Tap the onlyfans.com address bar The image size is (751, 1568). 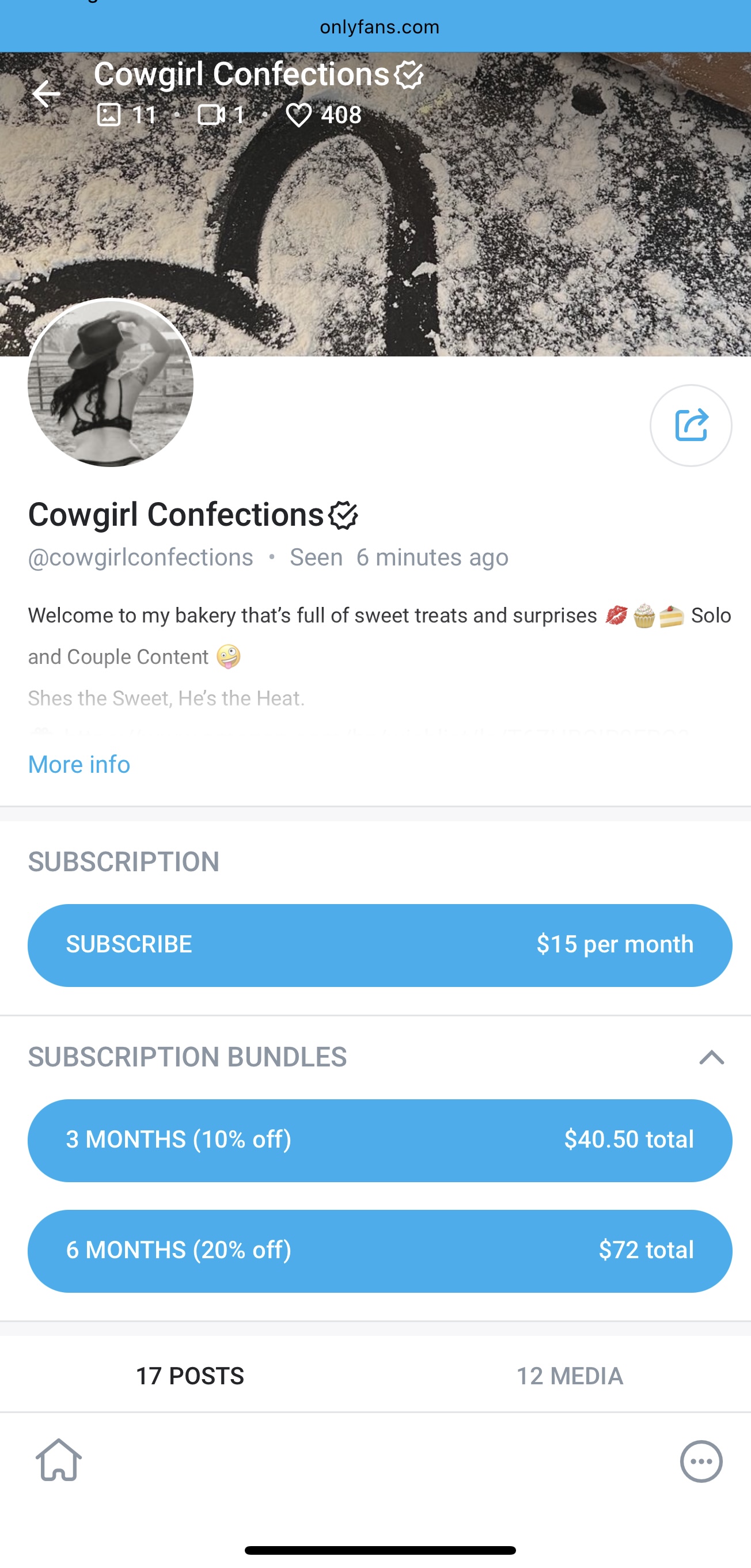coord(380,27)
